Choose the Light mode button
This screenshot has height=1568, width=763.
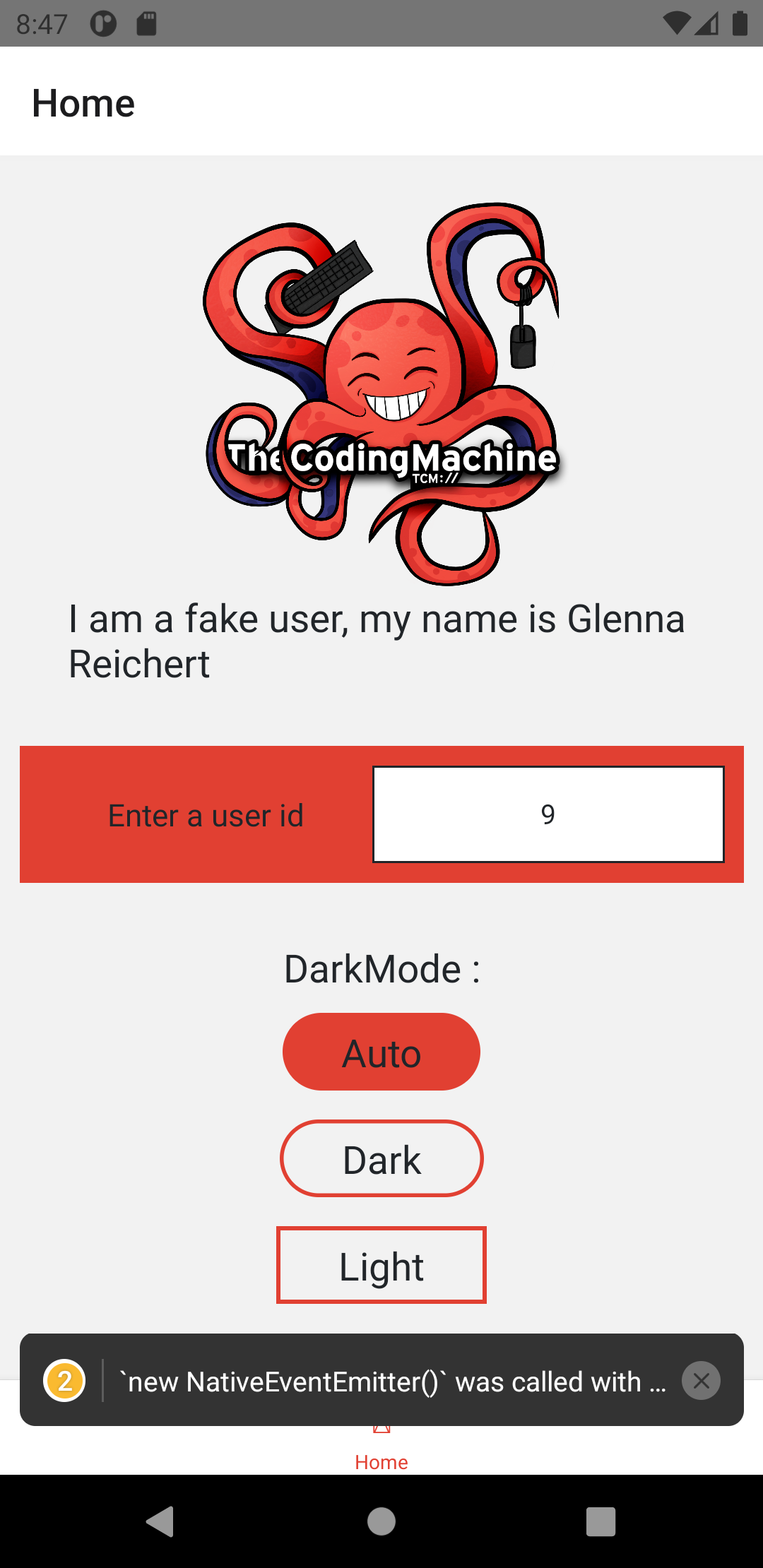[381, 1265]
